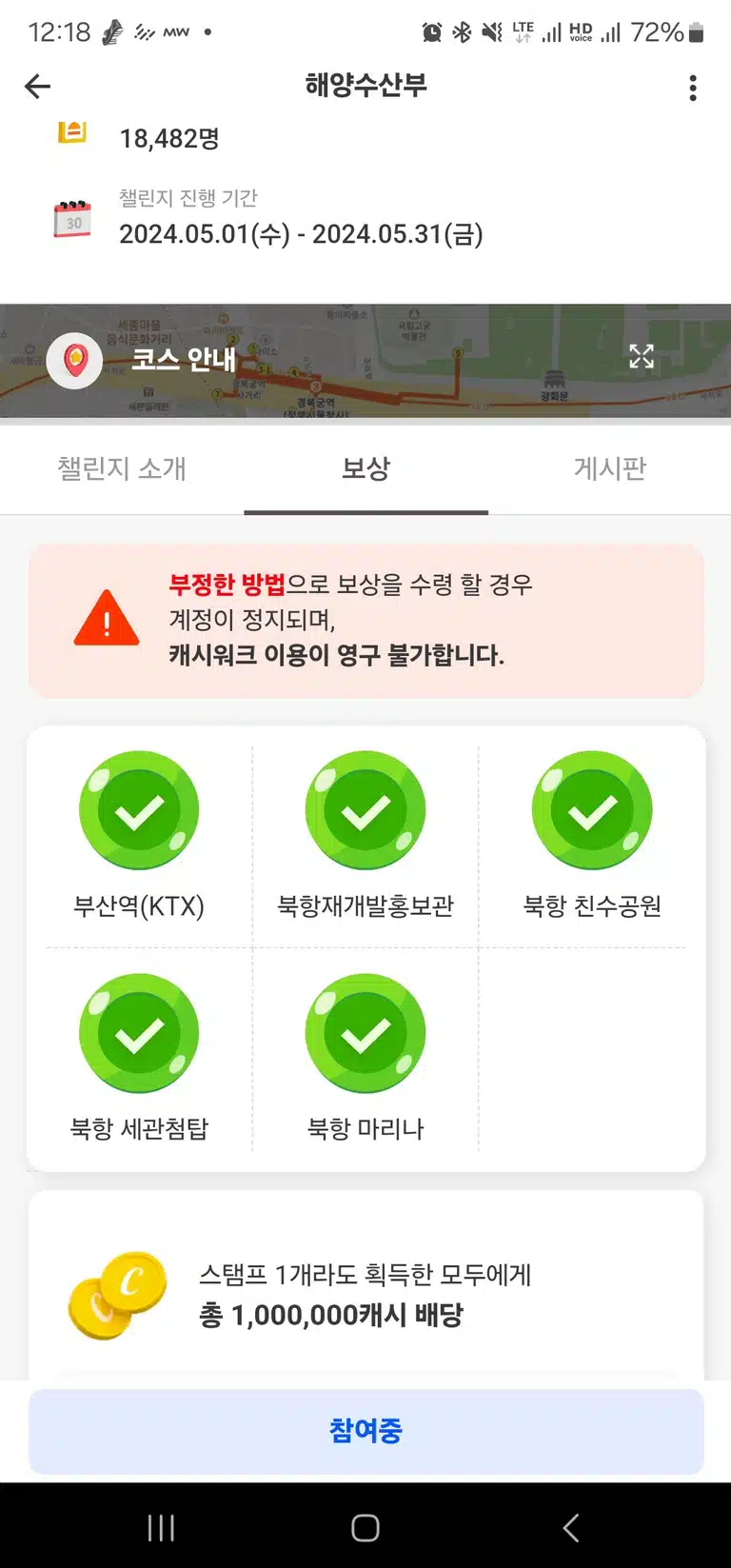Select the 보상 tab
This screenshot has width=731, height=1568.
coord(365,468)
